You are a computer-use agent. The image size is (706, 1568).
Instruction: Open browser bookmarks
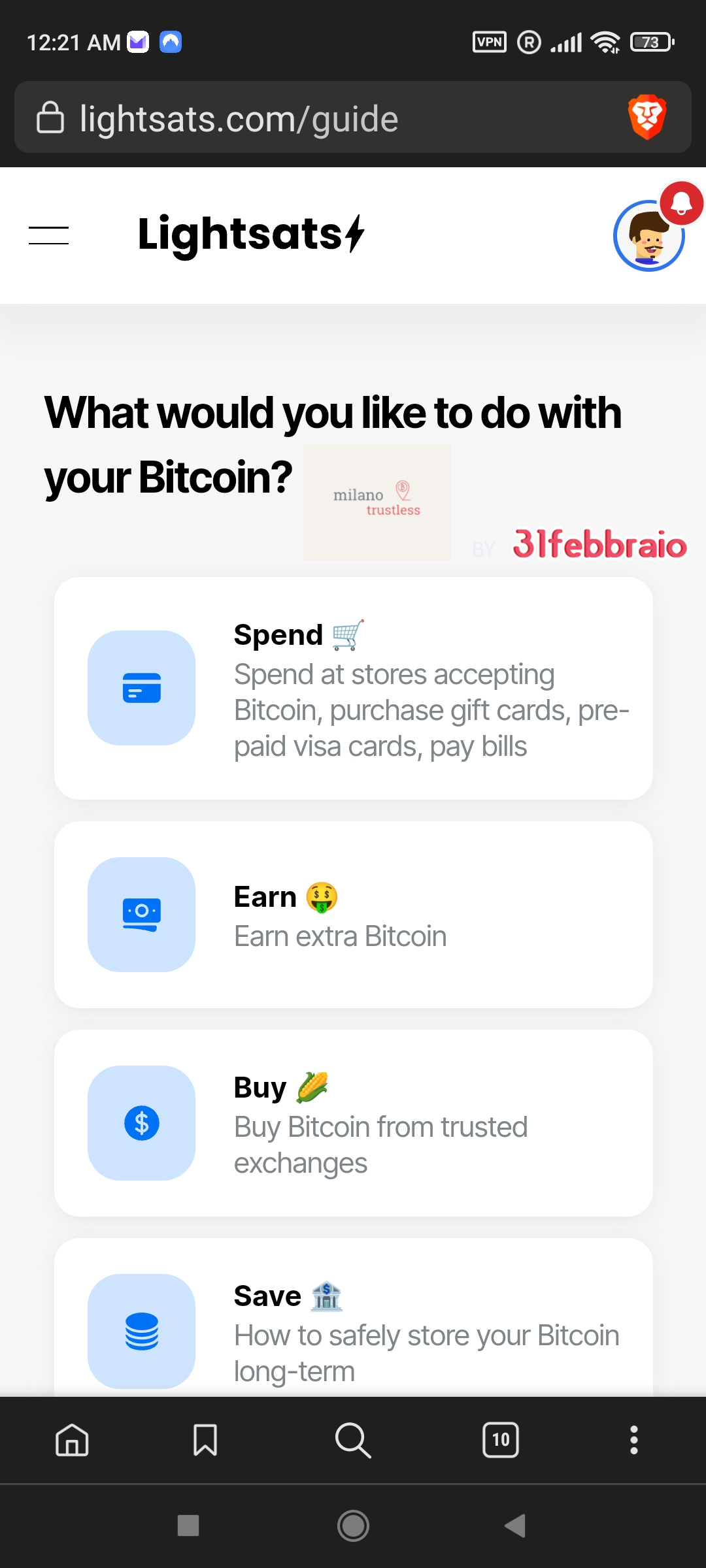coord(205,1440)
